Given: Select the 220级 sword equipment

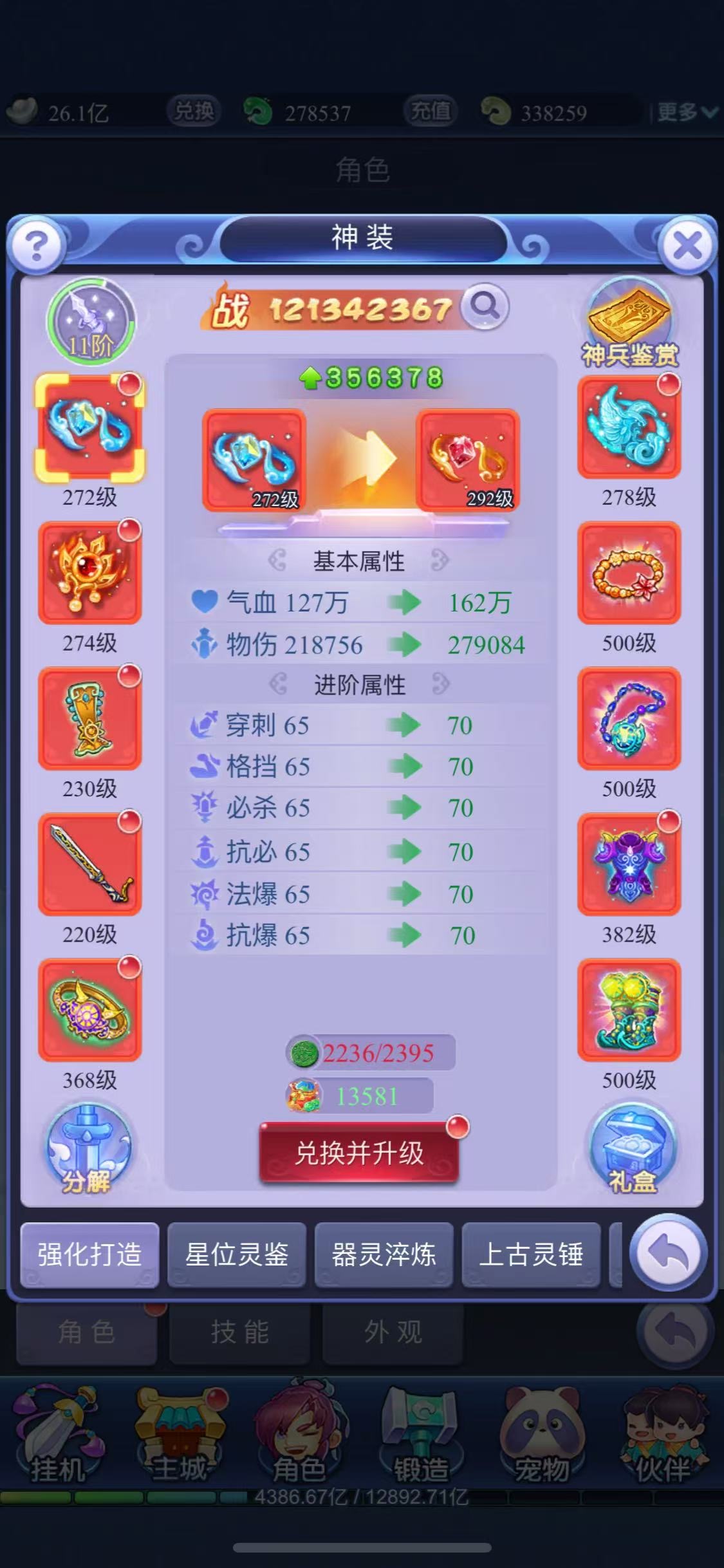Looking at the screenshot, I should pos(89,864).
